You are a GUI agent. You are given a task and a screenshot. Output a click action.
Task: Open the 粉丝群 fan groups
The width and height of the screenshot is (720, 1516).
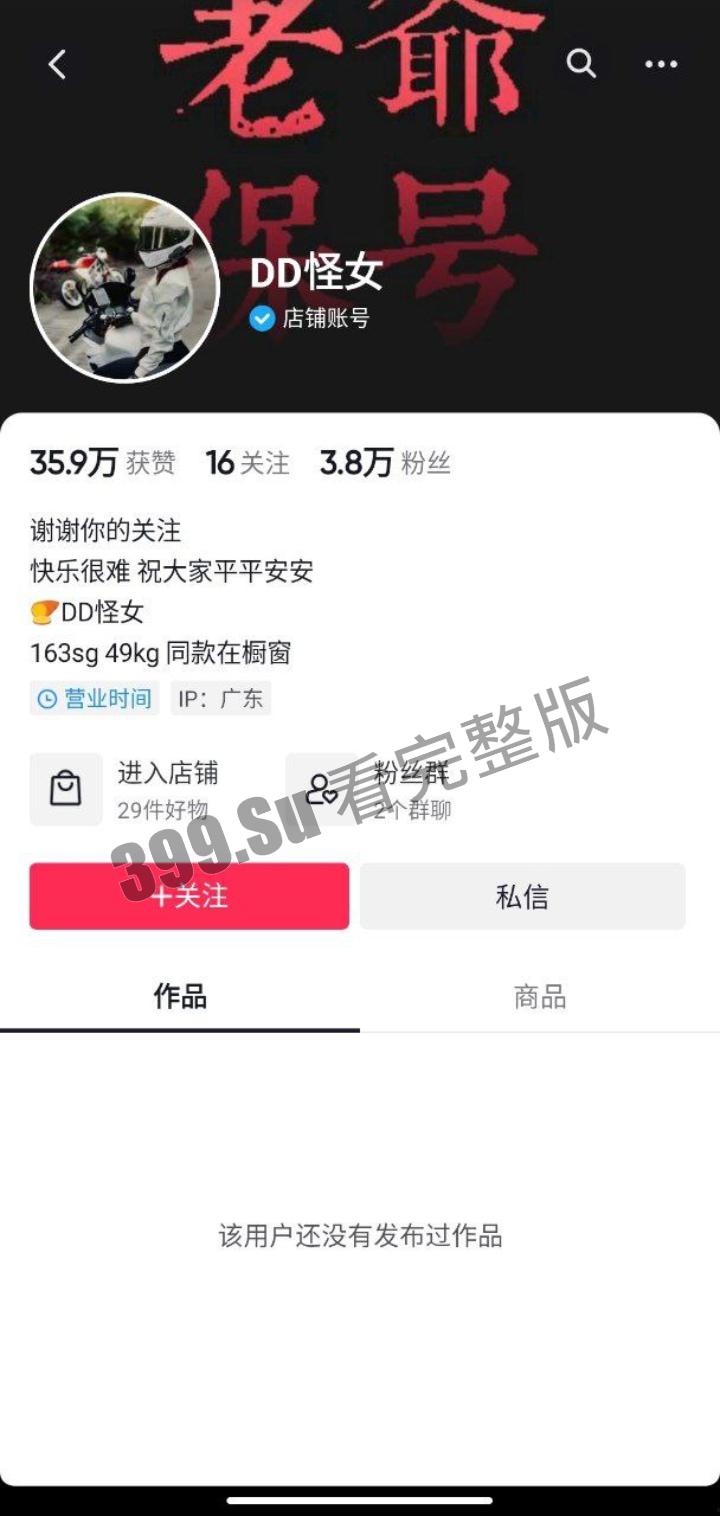(380, 789)
